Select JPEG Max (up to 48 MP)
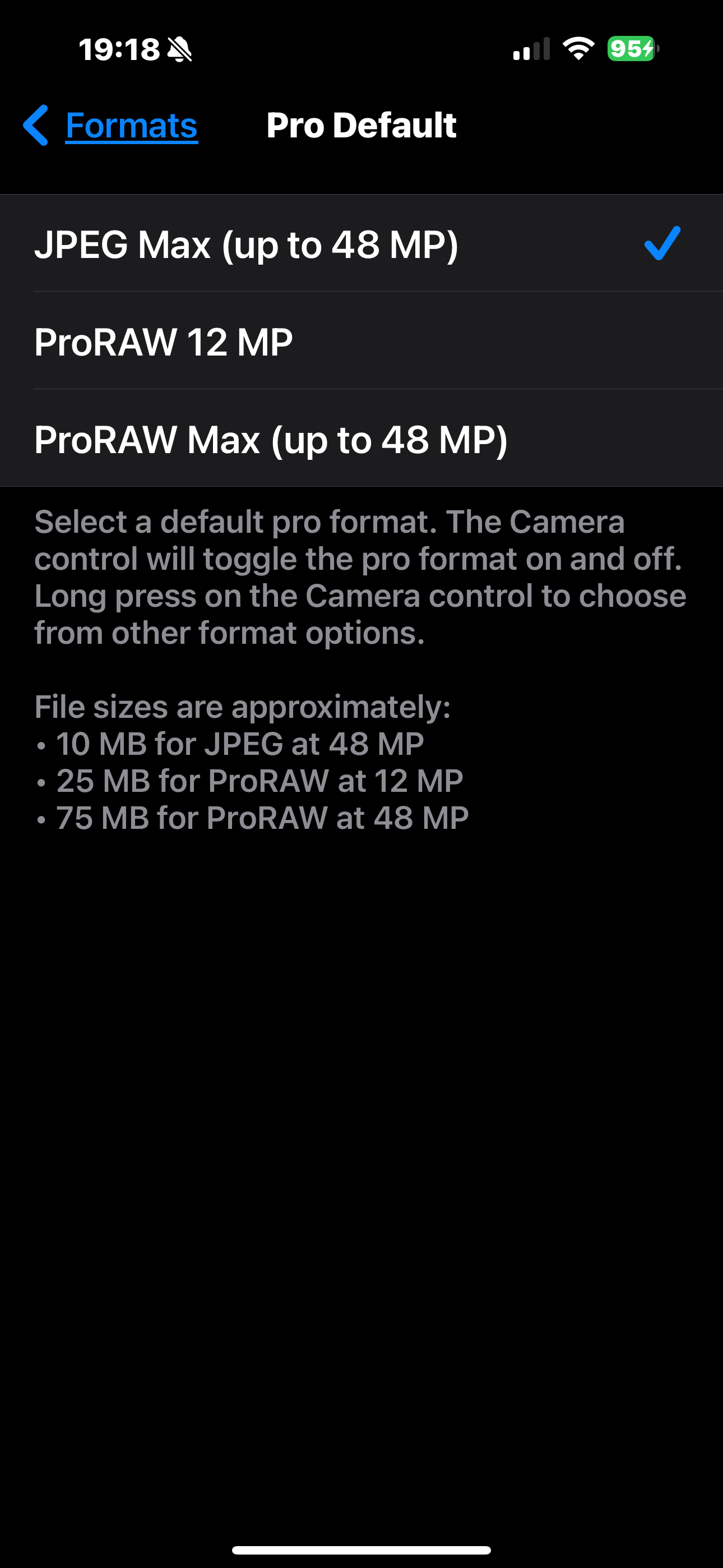 [x=361, y=243]
